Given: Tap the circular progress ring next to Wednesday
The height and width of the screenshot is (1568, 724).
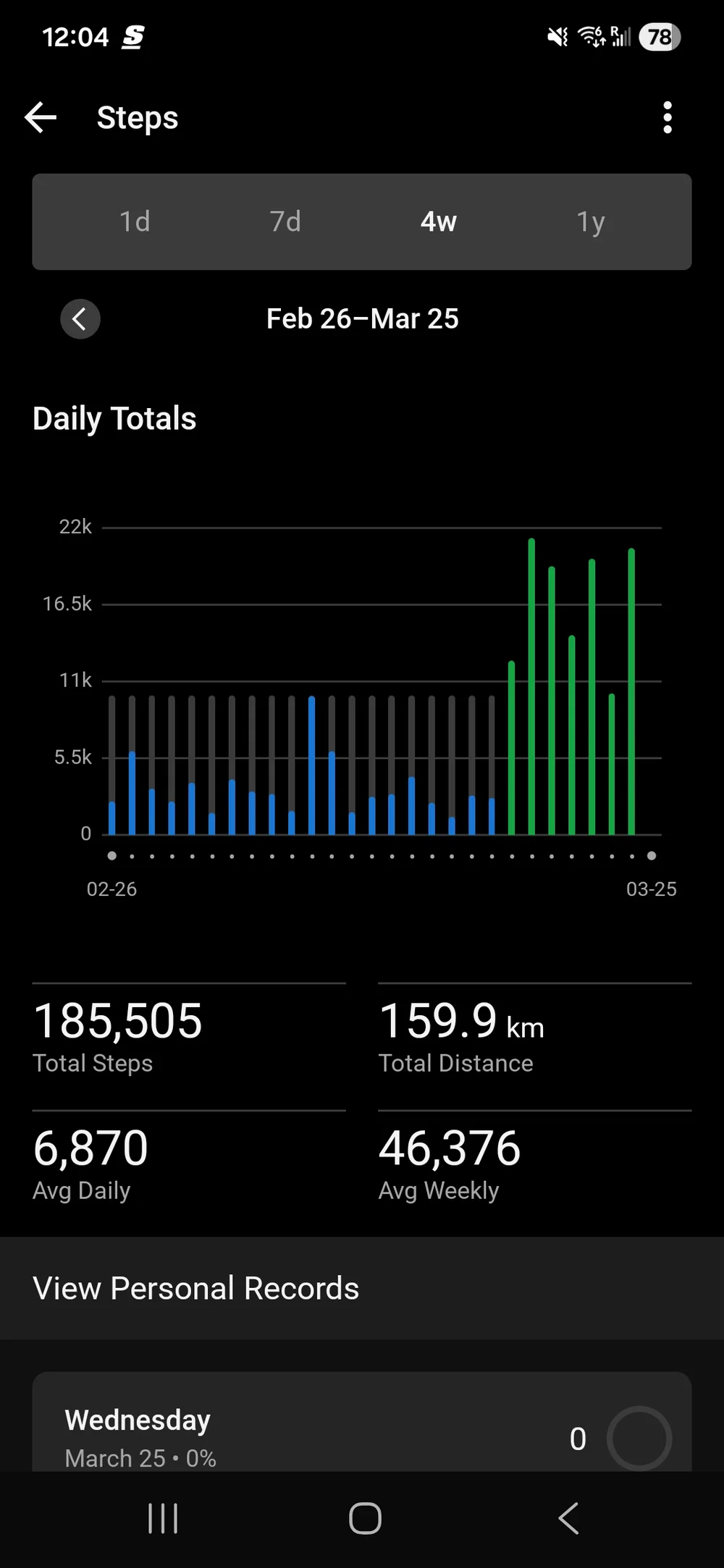Looking at the screenshot, I should [x=640, y=1438].
